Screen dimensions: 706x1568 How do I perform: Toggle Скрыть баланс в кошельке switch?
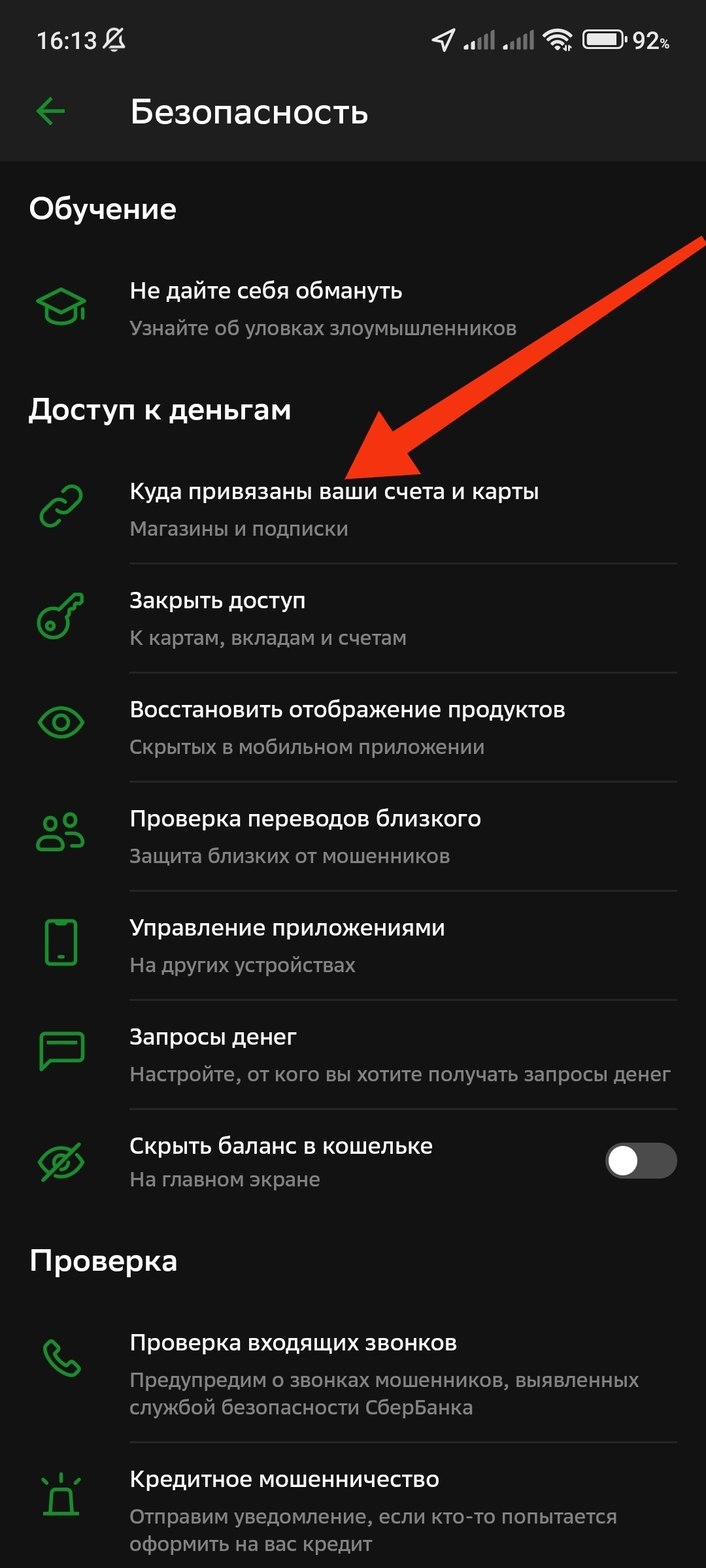pyautogui.click(x=640, y=1161)
